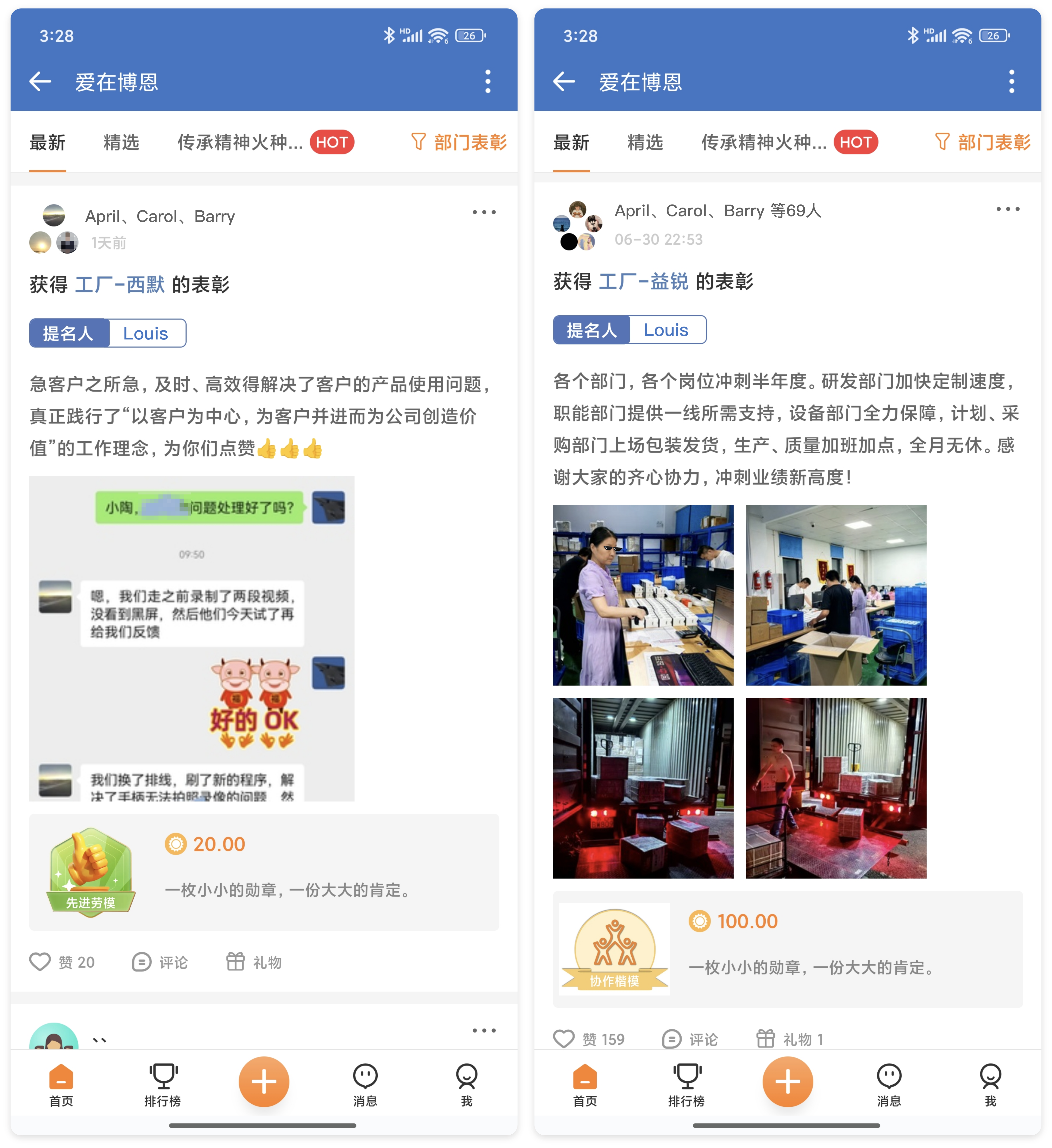Open the 协作楷模 badge card worth 100.00
The image size is (1052, 1148).
click(x=787, y=949)
